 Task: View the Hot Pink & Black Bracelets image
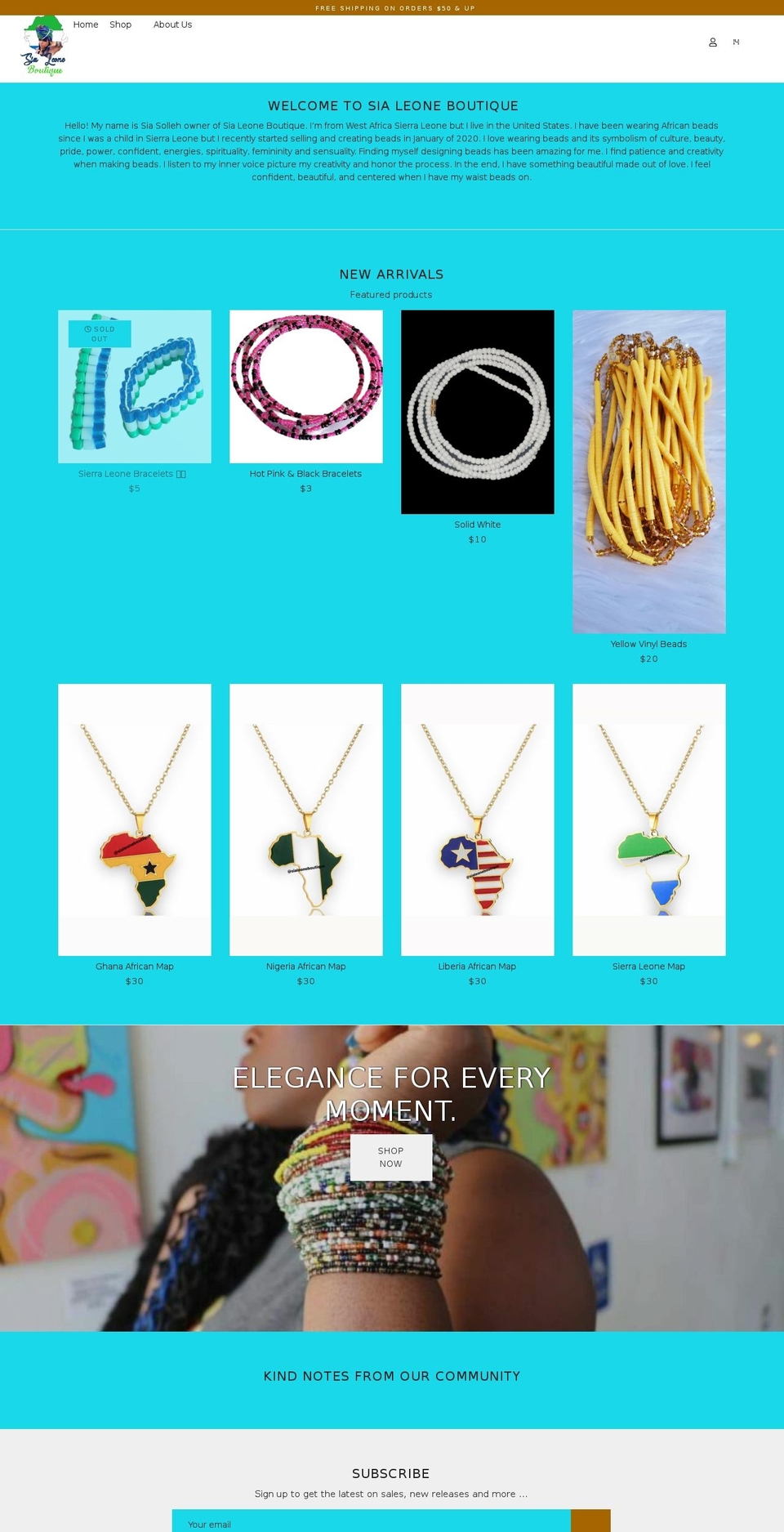(305, 386)
